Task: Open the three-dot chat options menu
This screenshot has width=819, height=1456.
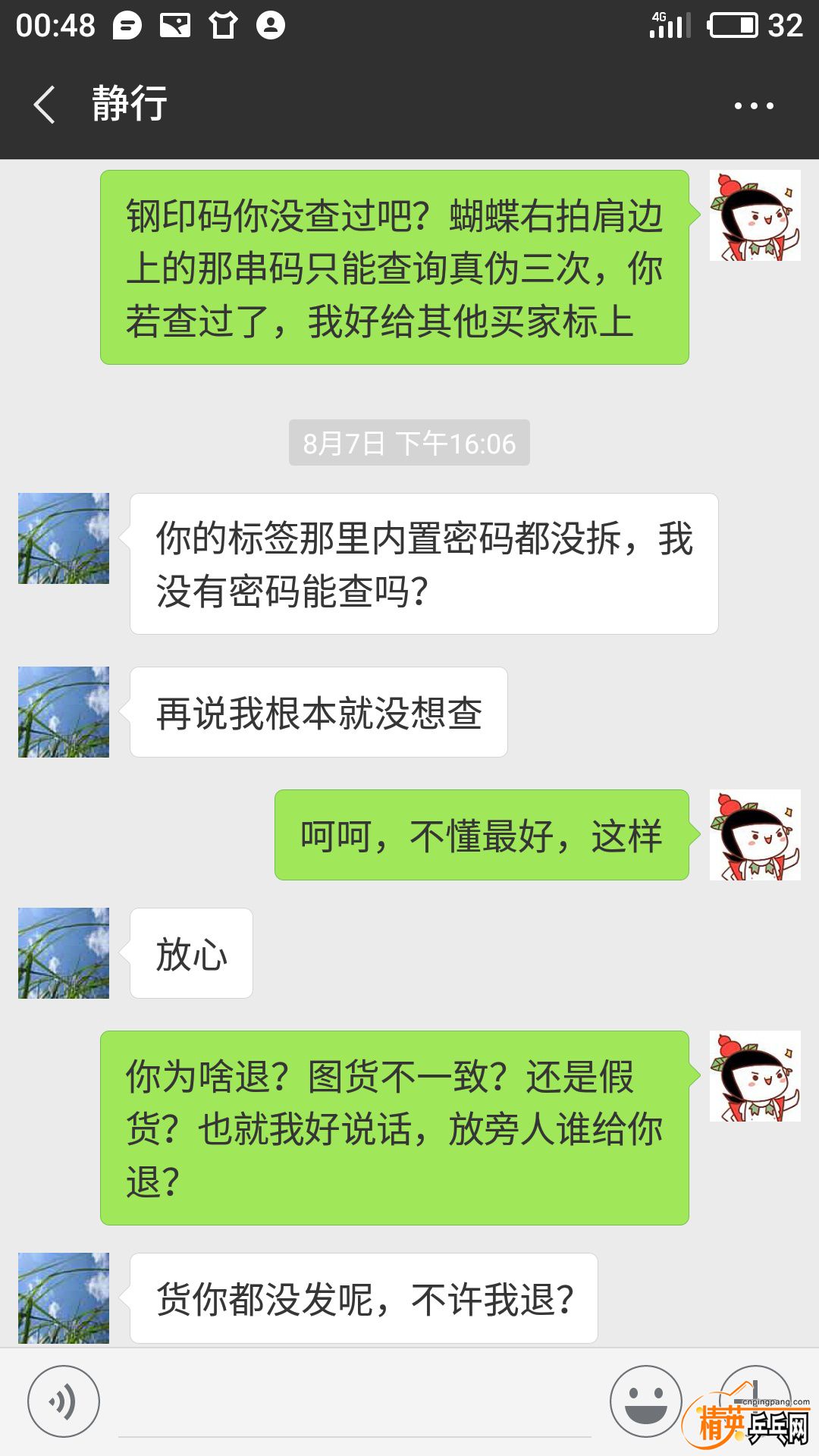Action: point(753,106)
